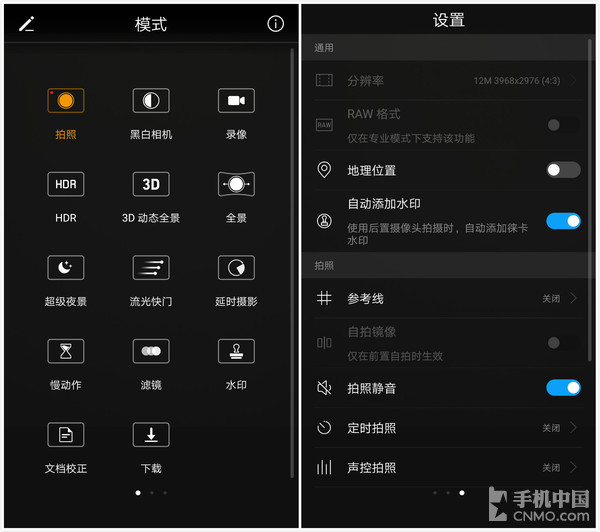This screenshot has height=532, width=600.
Task: Select the 拍照 photo mode
Action: (66, 101)
